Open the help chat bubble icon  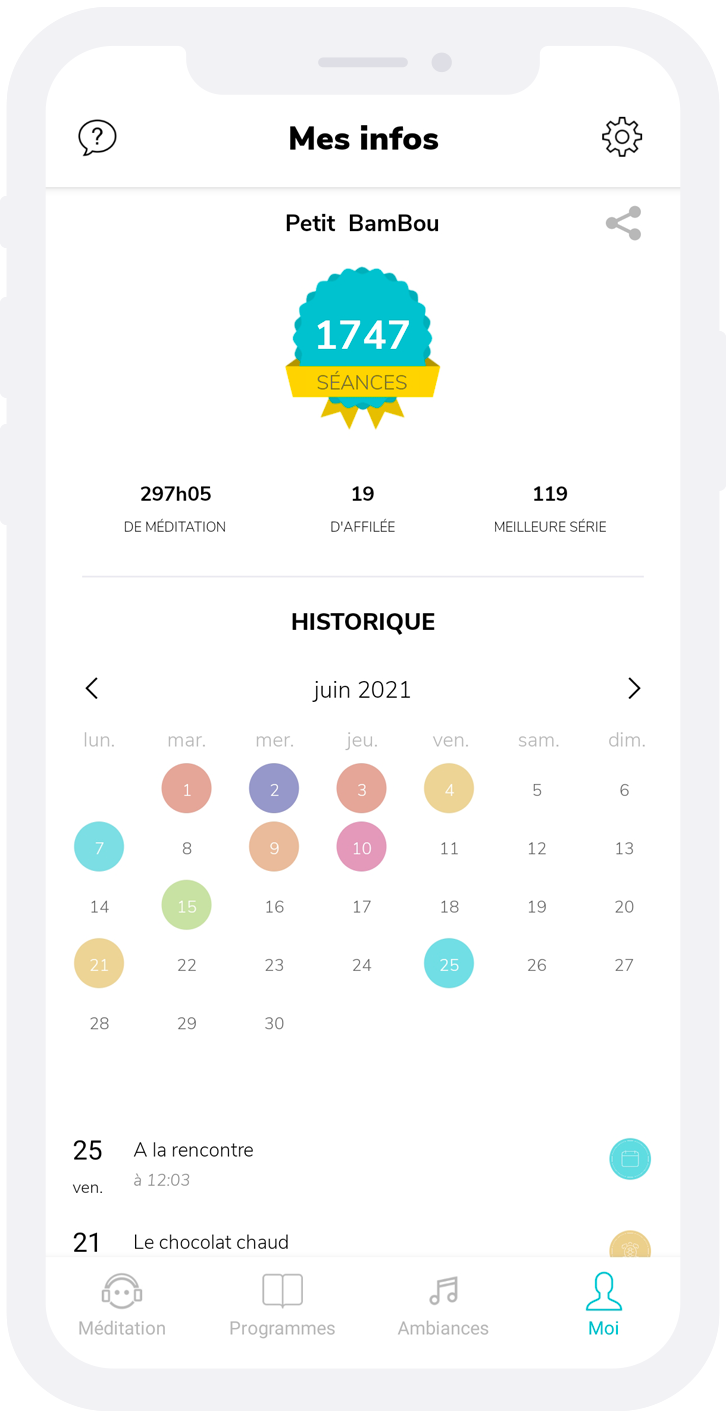click(x=97, y=137)
